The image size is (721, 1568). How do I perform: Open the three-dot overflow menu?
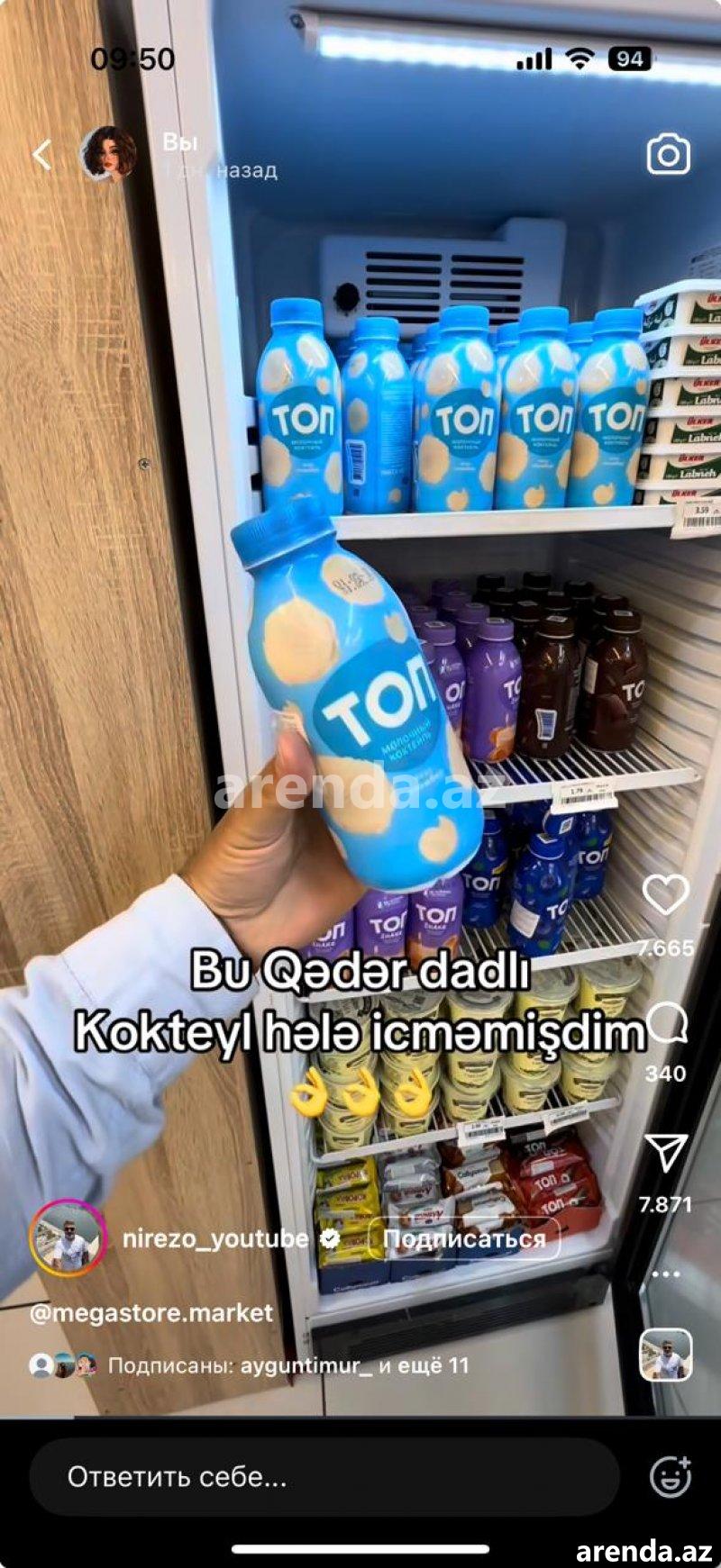666,1273
